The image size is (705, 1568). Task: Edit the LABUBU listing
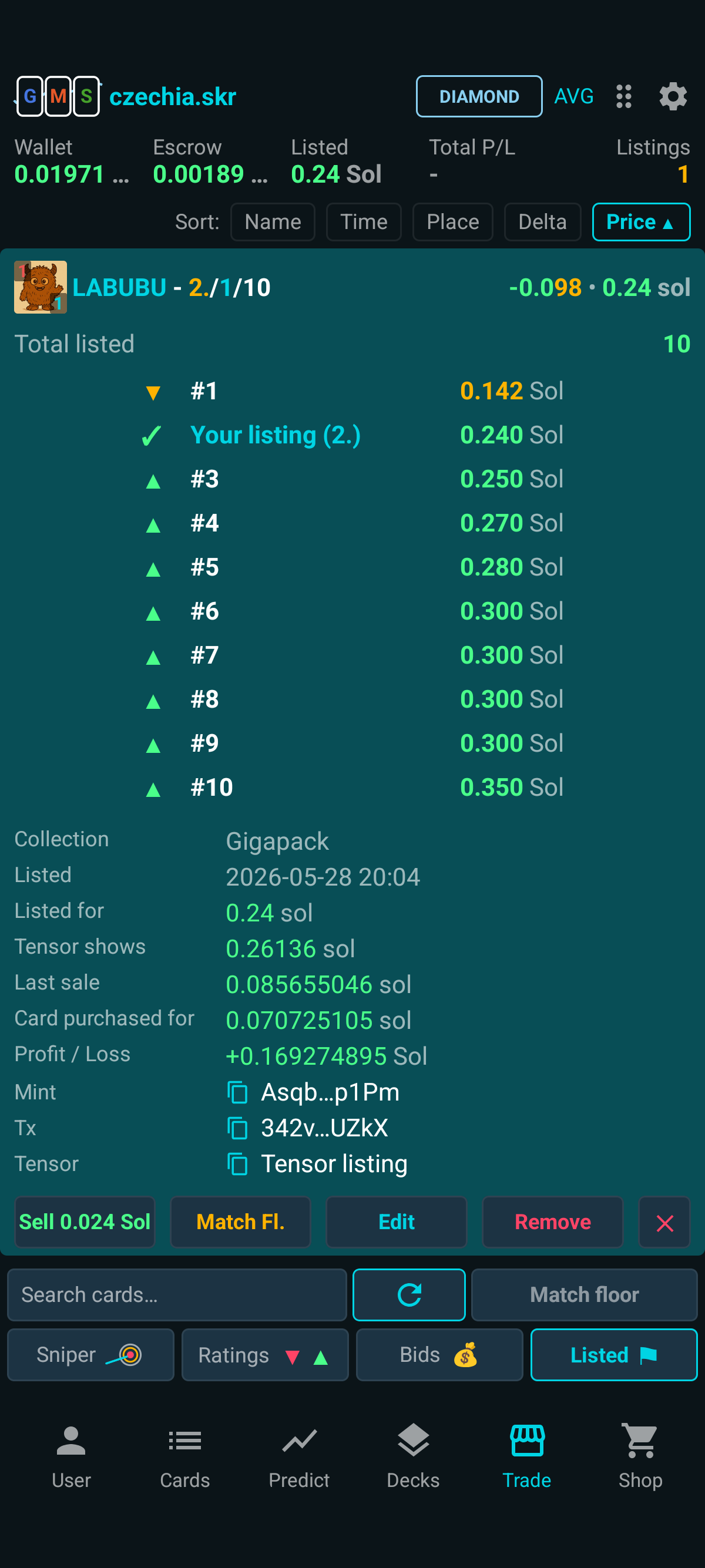pos(397,1222)
